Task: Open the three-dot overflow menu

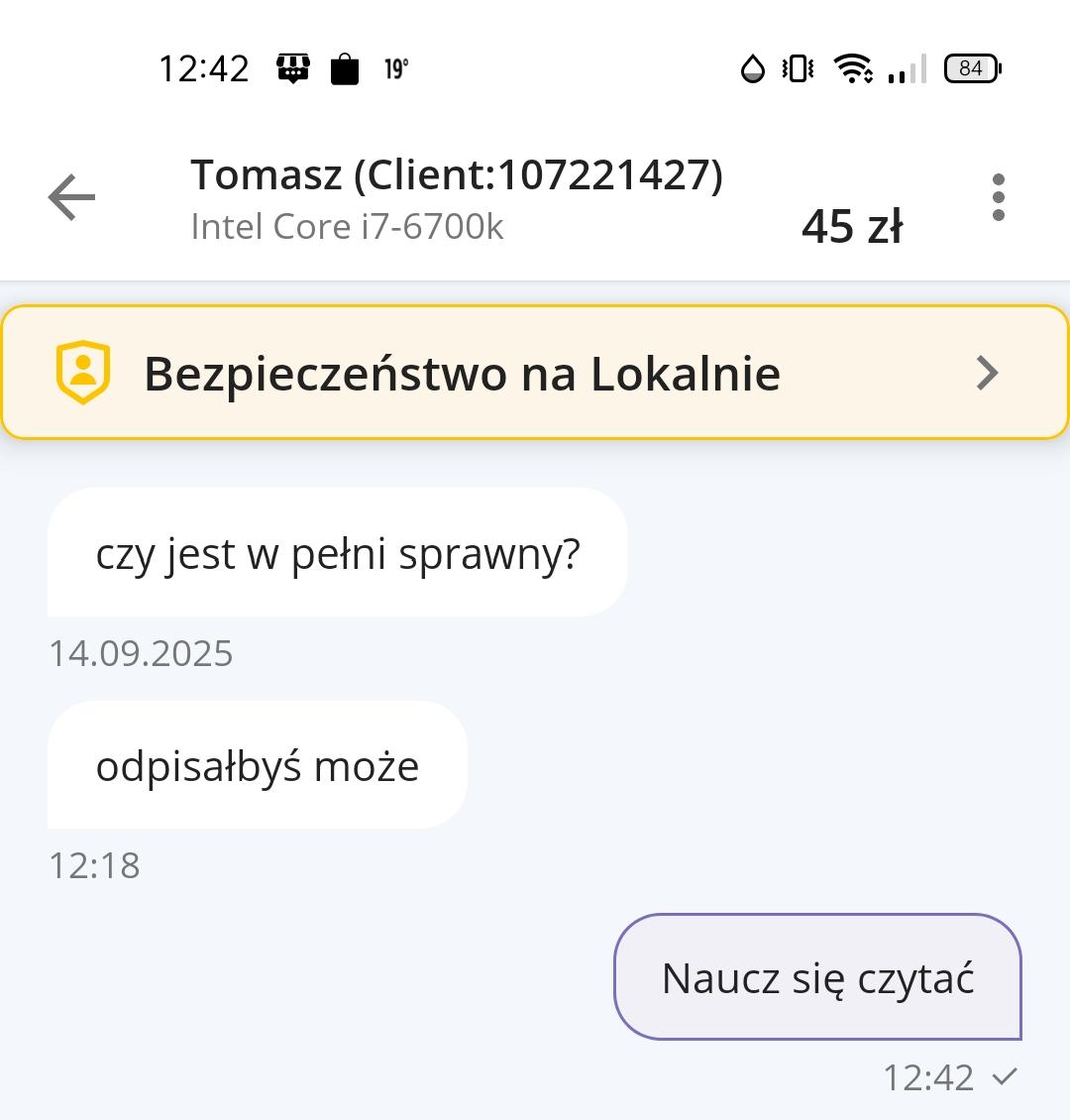Action: [x=998, y=197]
